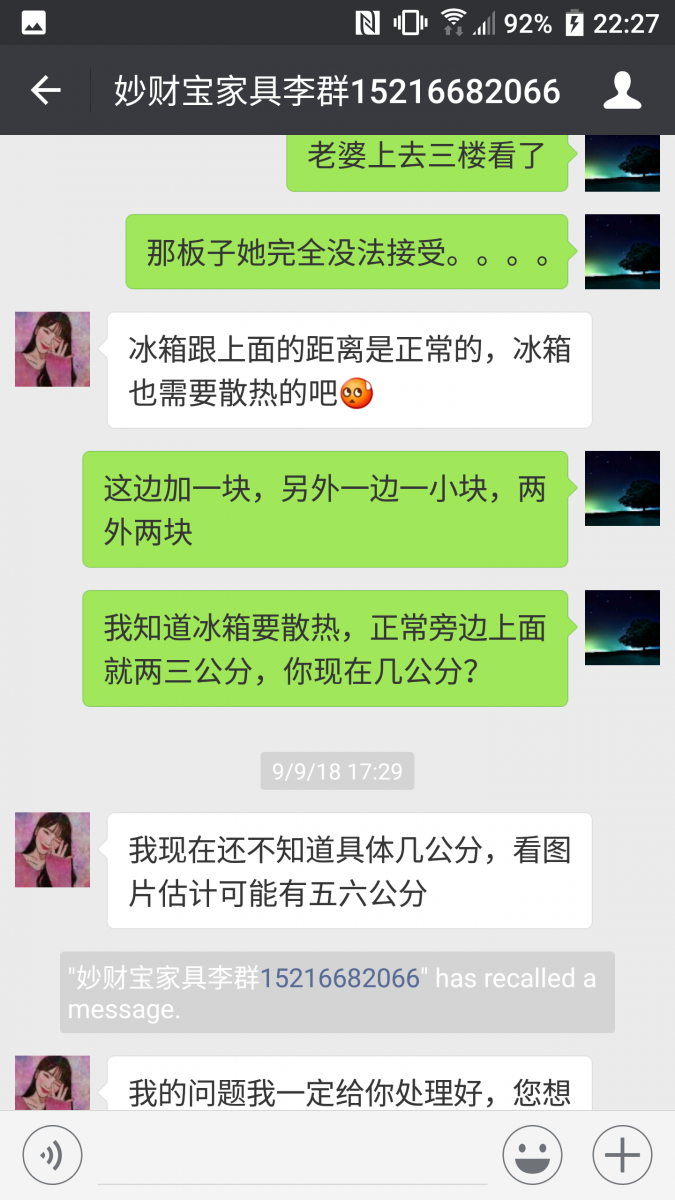Tap the phone number 15216682066 in recall notice
The height and width of the screenshot is (1200, 675).
click(340, 977)
